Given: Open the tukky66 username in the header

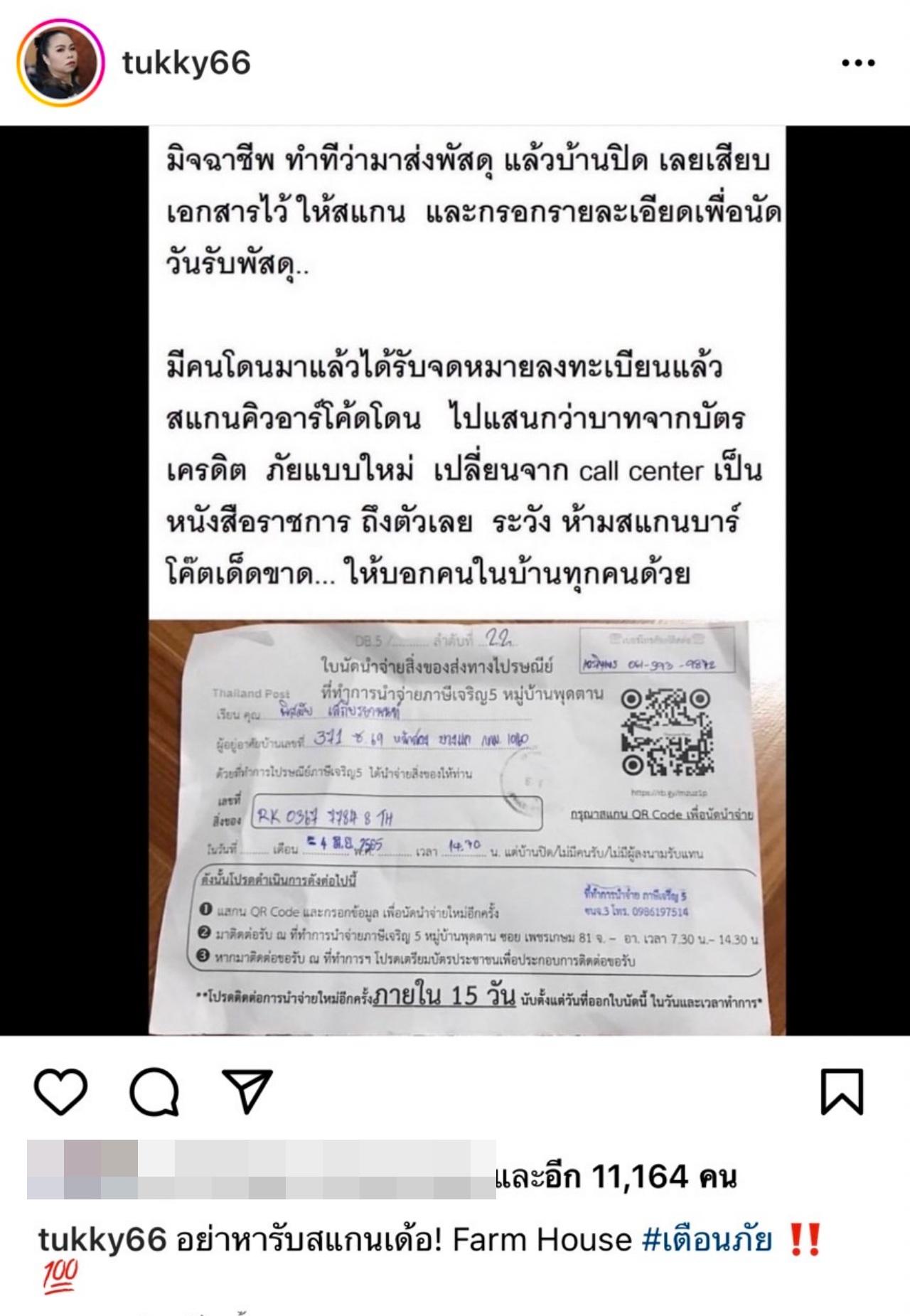Looking at the screenshot, I should coord(186,63).
